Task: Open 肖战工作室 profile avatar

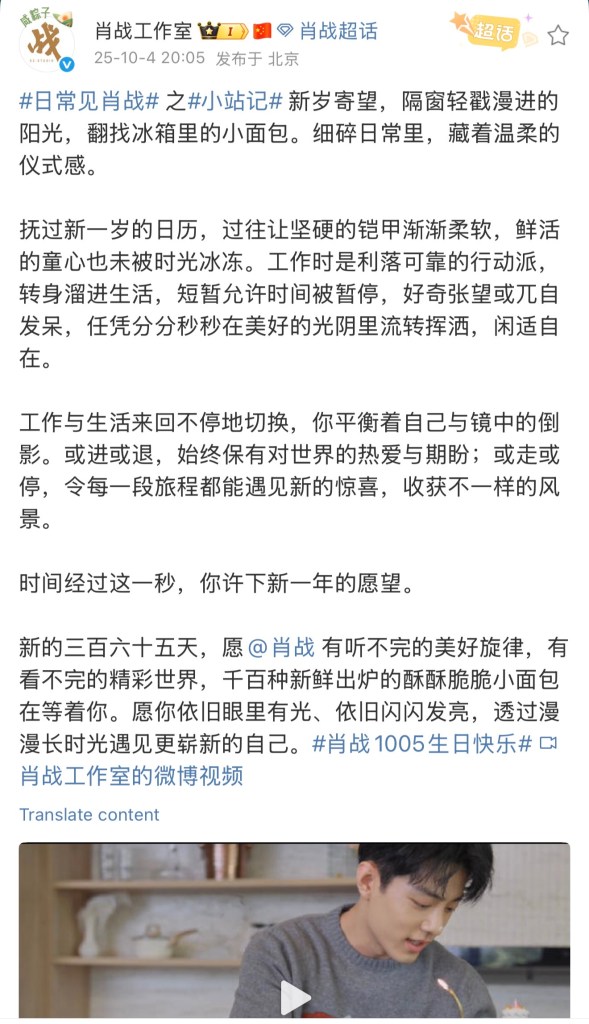Action: click(x=46, y=42)
